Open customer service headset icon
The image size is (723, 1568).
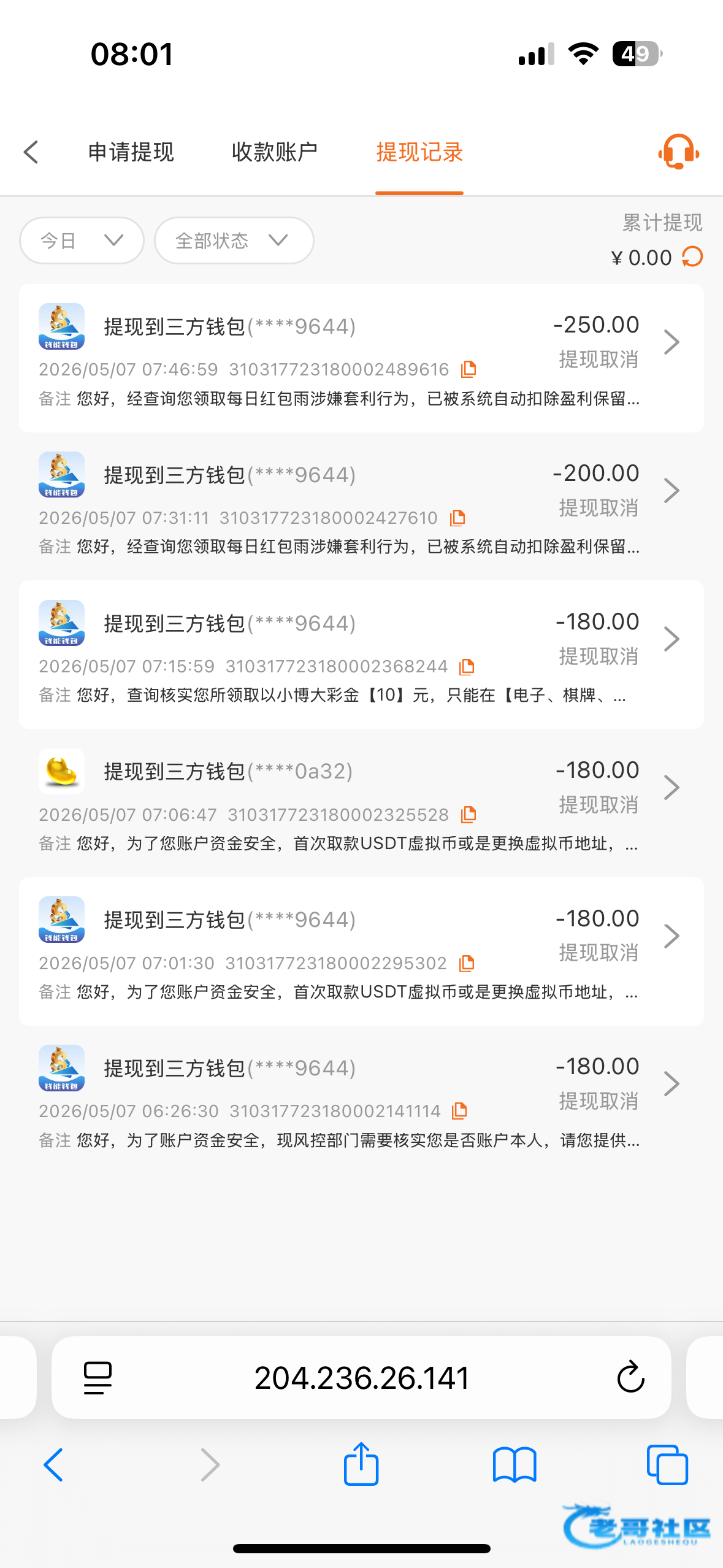(679, 152)
